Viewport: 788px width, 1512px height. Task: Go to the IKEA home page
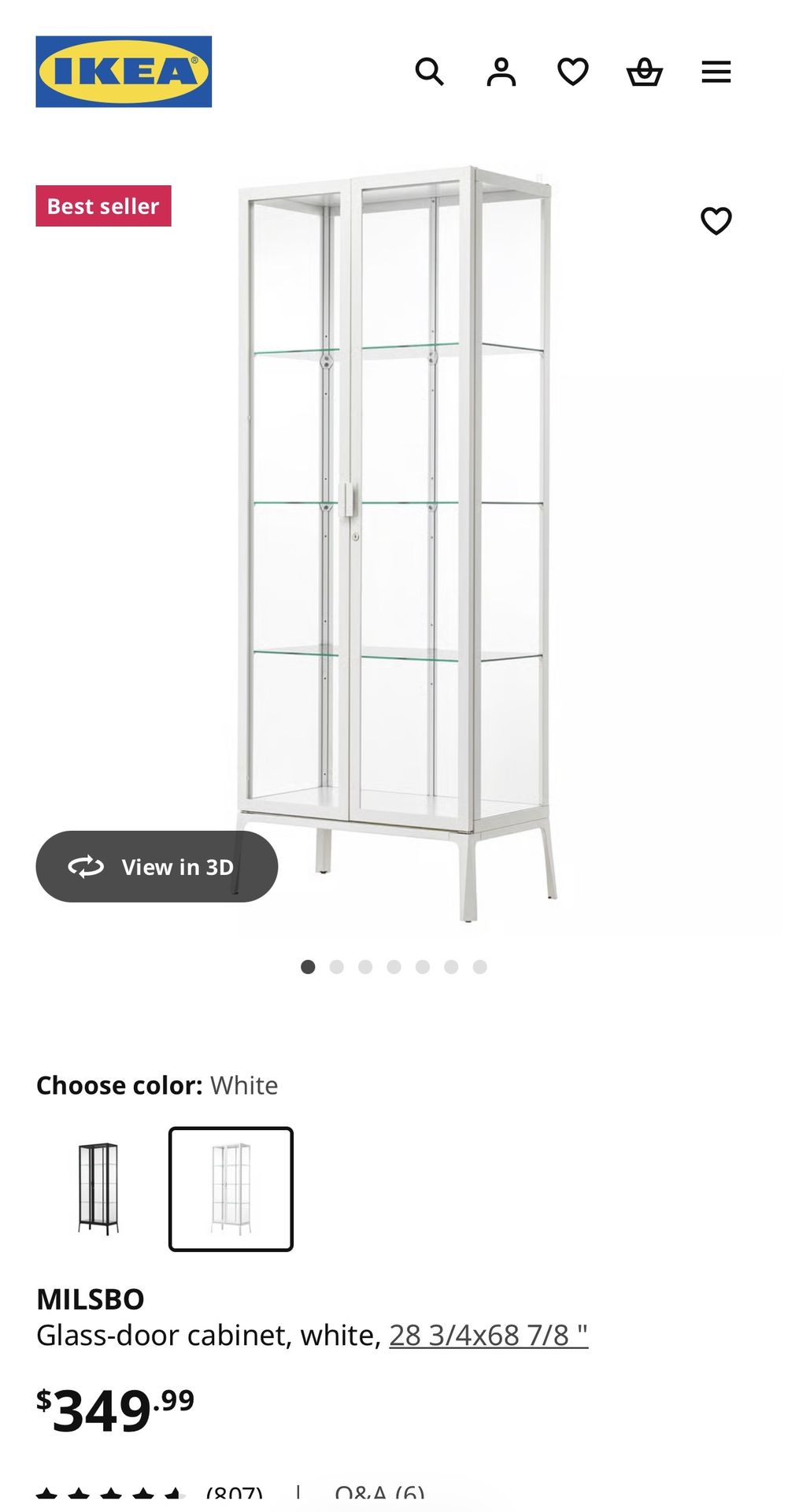124,72
